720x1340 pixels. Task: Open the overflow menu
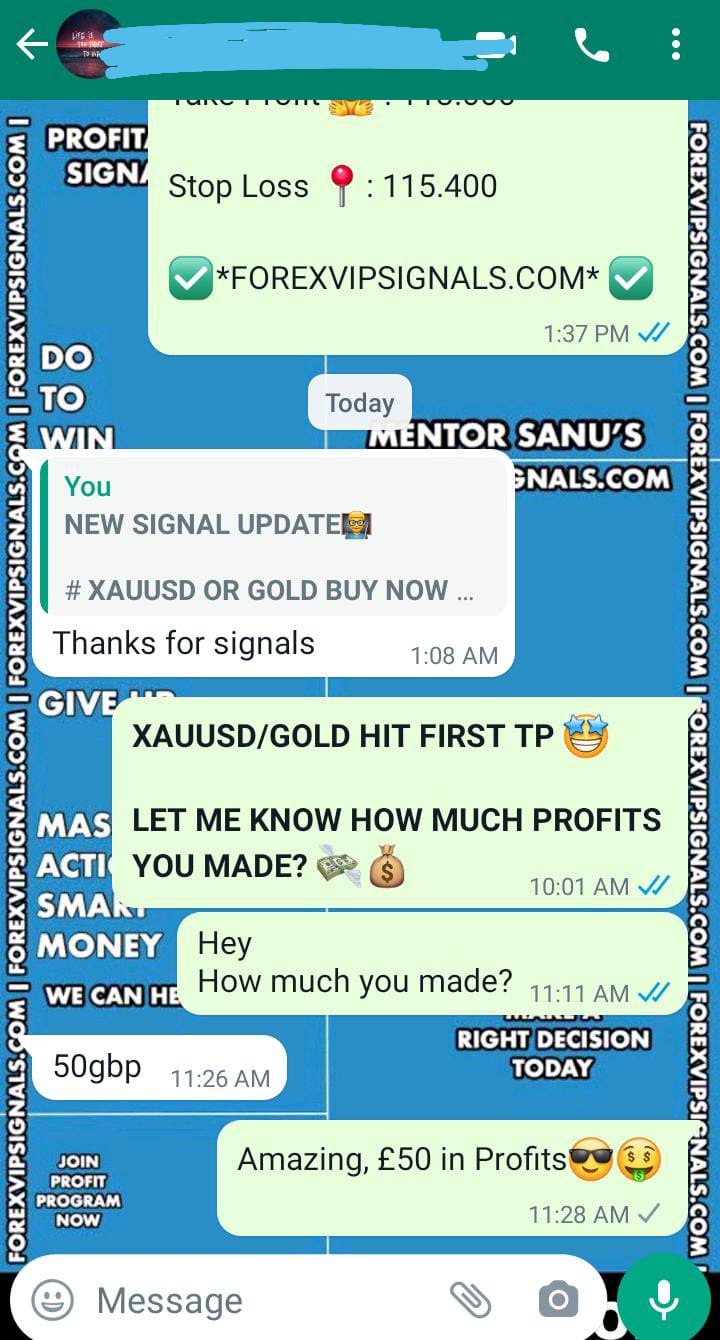677,45
